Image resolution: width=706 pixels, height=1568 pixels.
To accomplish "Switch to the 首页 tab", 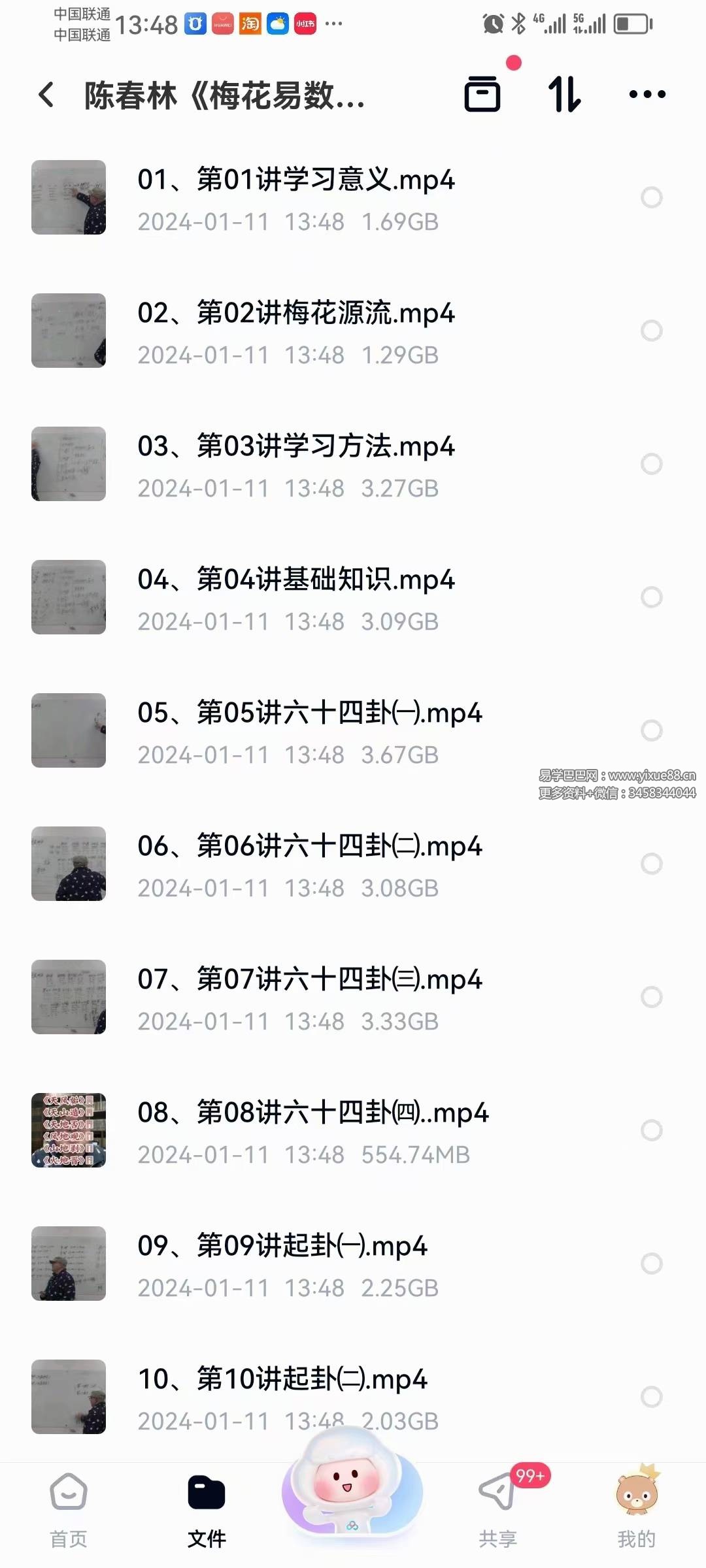I will coord(69,1511).
